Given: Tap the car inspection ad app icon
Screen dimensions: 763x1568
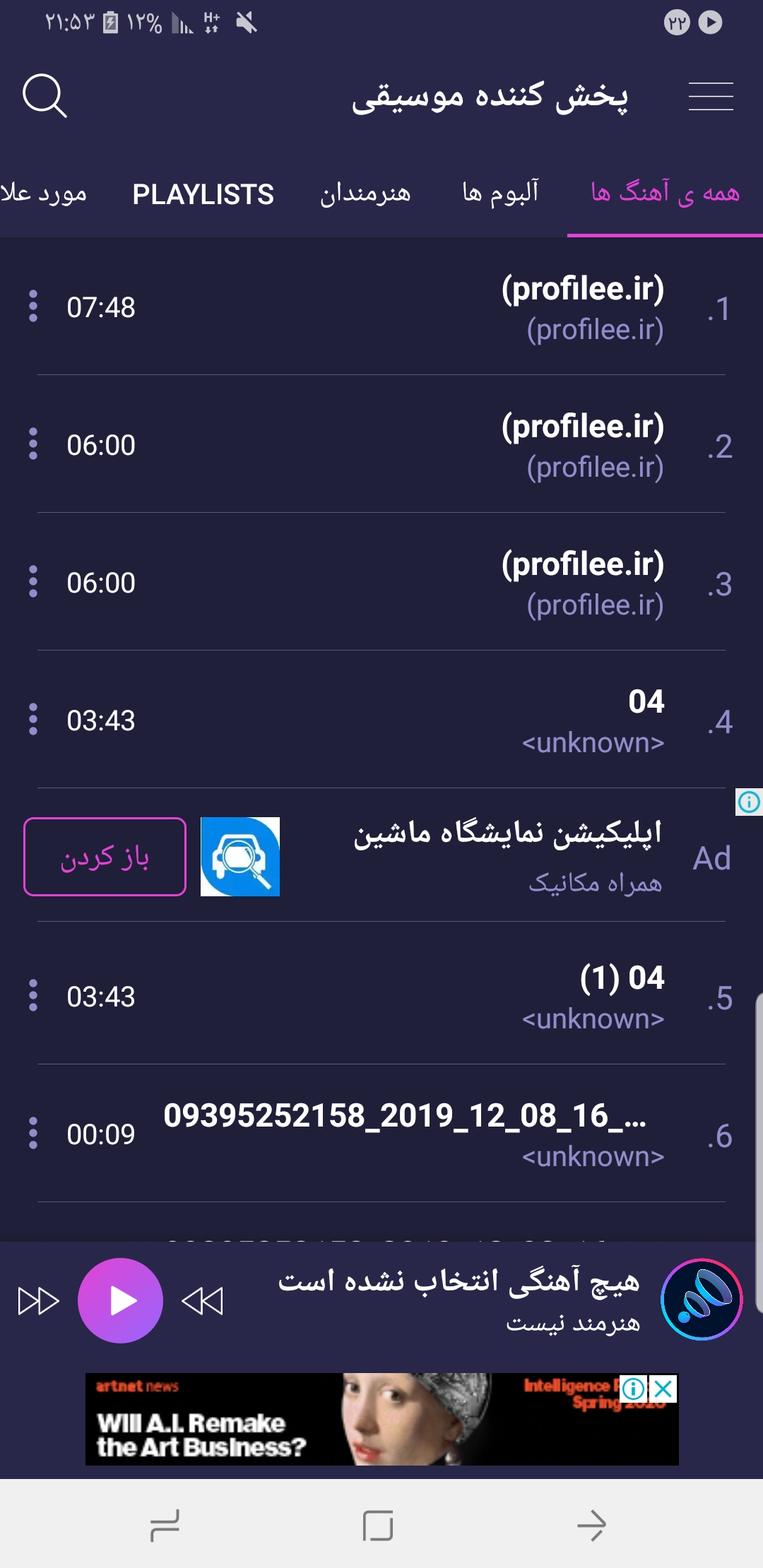Looking at the screenshot, I should pyautogui.click(x=240, y=857).
